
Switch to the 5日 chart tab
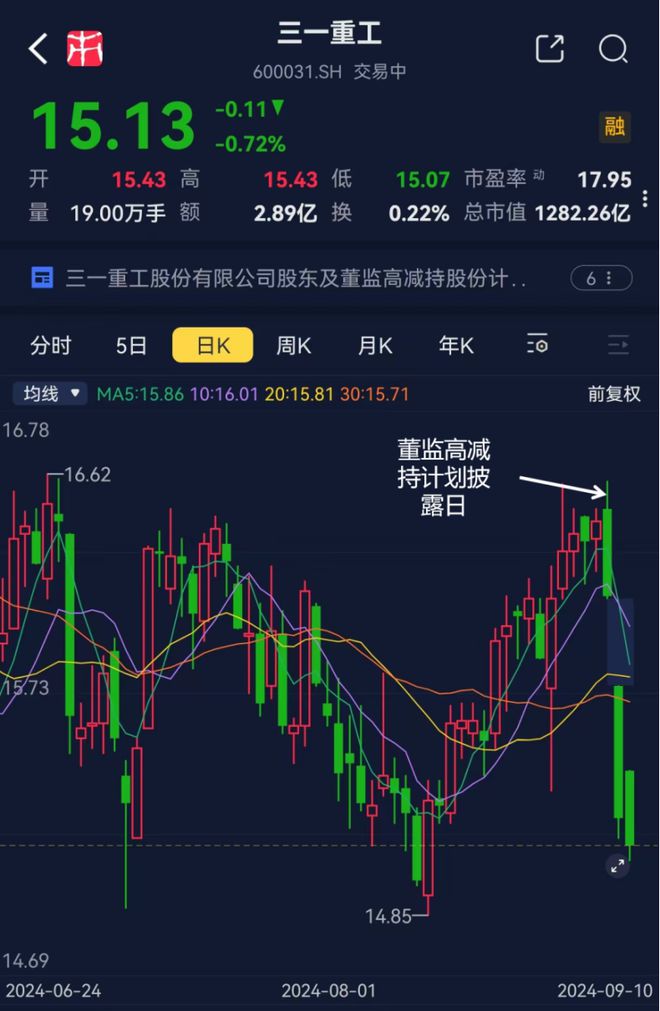coord(131,346)
